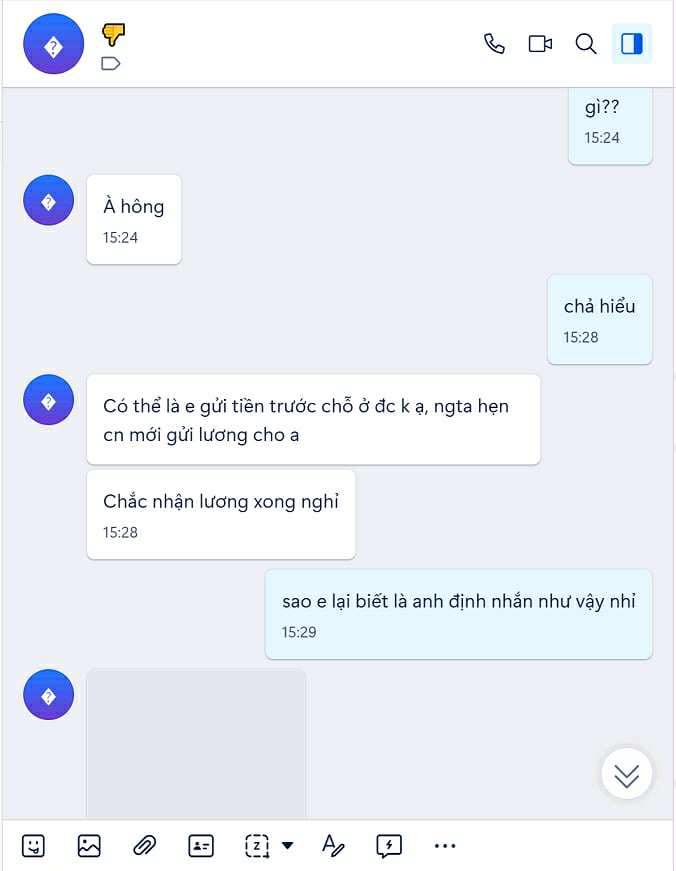Tap the label tag icon under contact name
Screen dimensions: 676x871
click(x=111, y=64)
